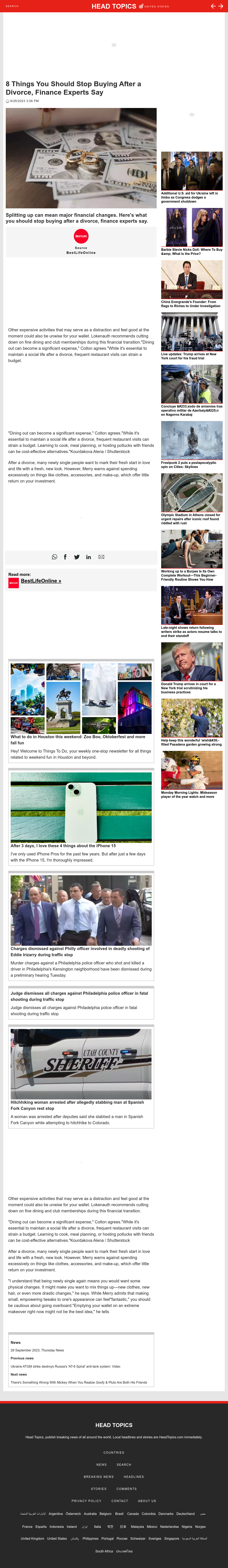This screenshot has height=1568, width=228.
Task: Open the Barbie Stevie Nicks Doll story
Action: tap(192, 251)
